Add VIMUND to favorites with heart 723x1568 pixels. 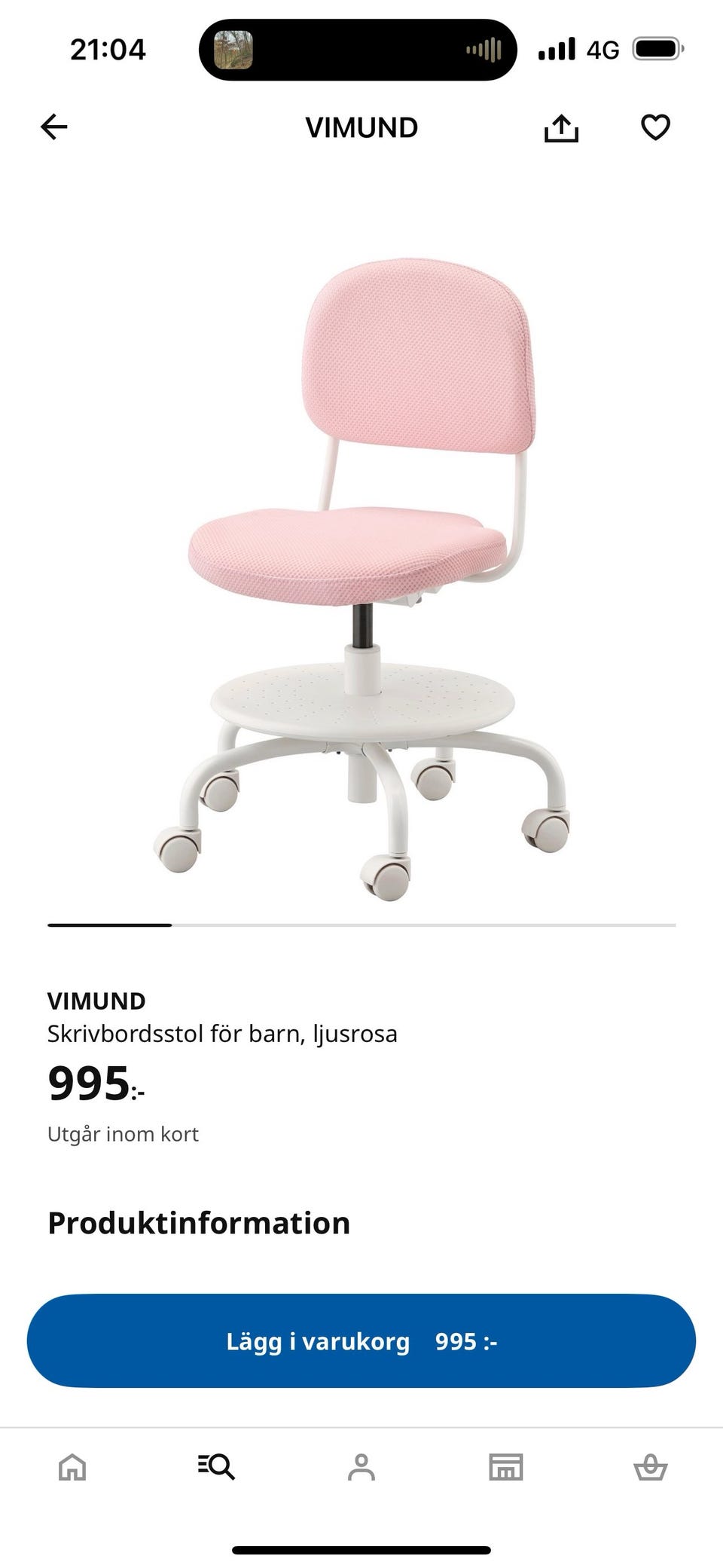655,127
